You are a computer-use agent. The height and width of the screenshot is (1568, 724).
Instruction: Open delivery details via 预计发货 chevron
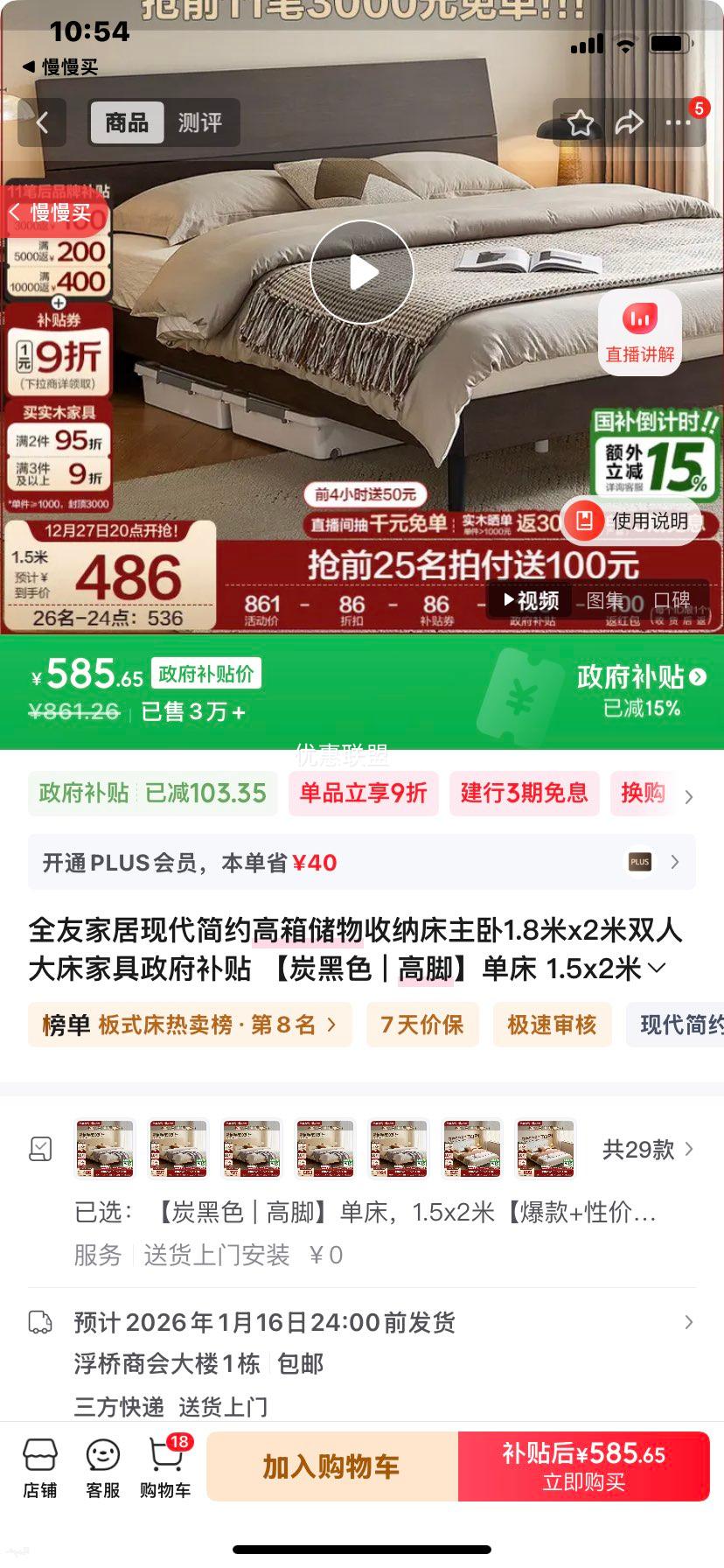pyautogui.click(x=690, y=1323)
